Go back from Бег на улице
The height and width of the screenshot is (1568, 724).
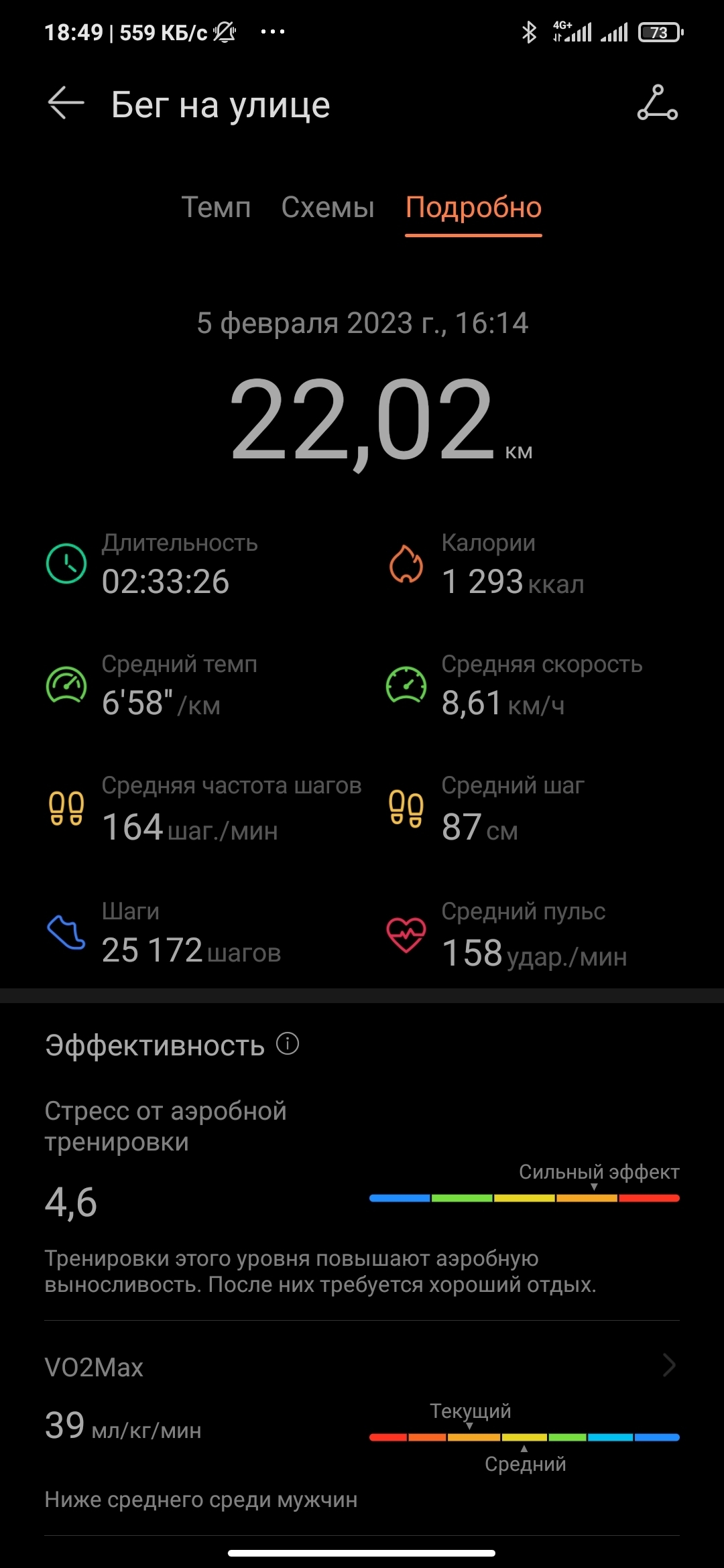(x=66, y=104)
